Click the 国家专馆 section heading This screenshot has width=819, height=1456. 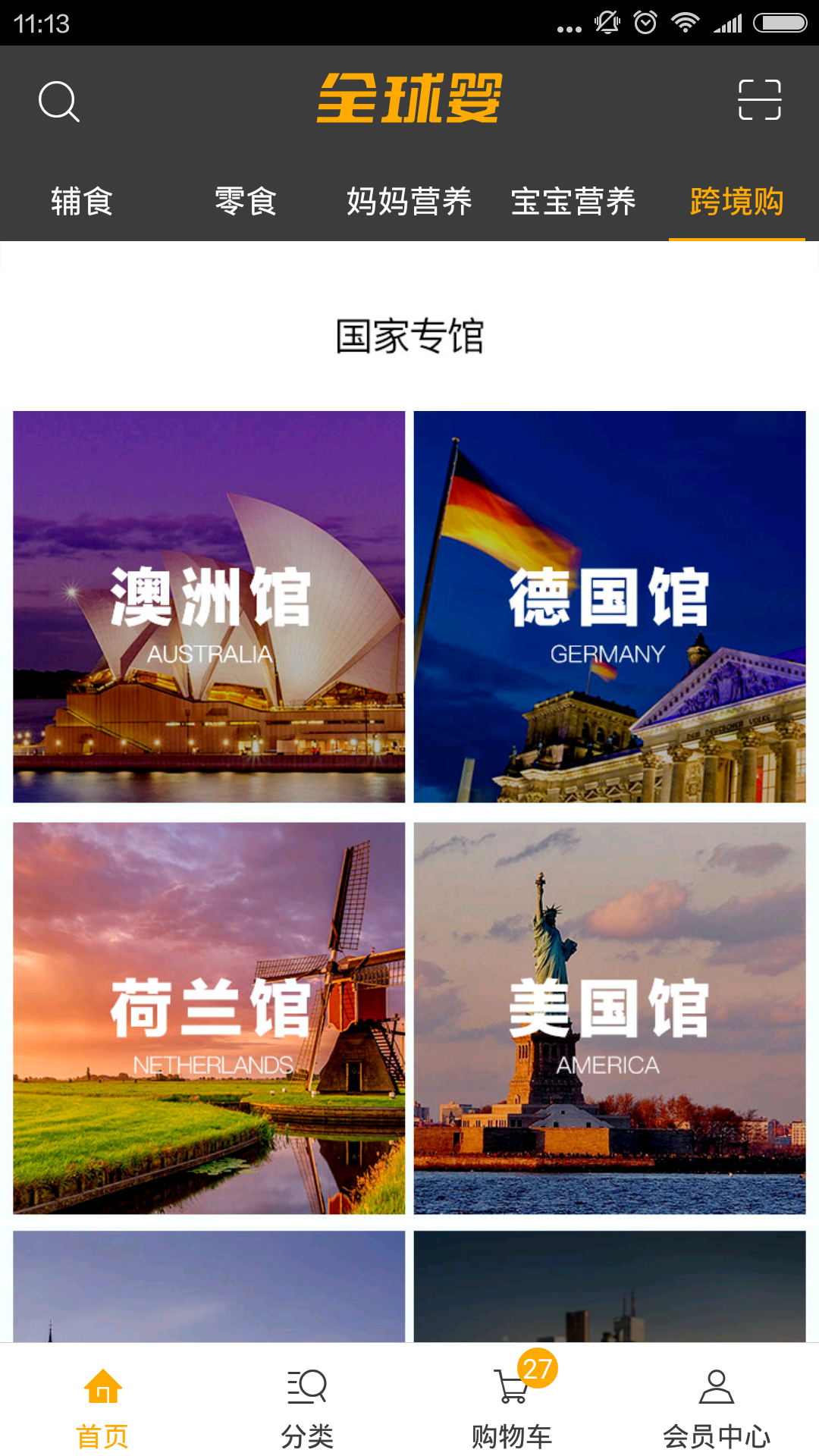point(409,335)
